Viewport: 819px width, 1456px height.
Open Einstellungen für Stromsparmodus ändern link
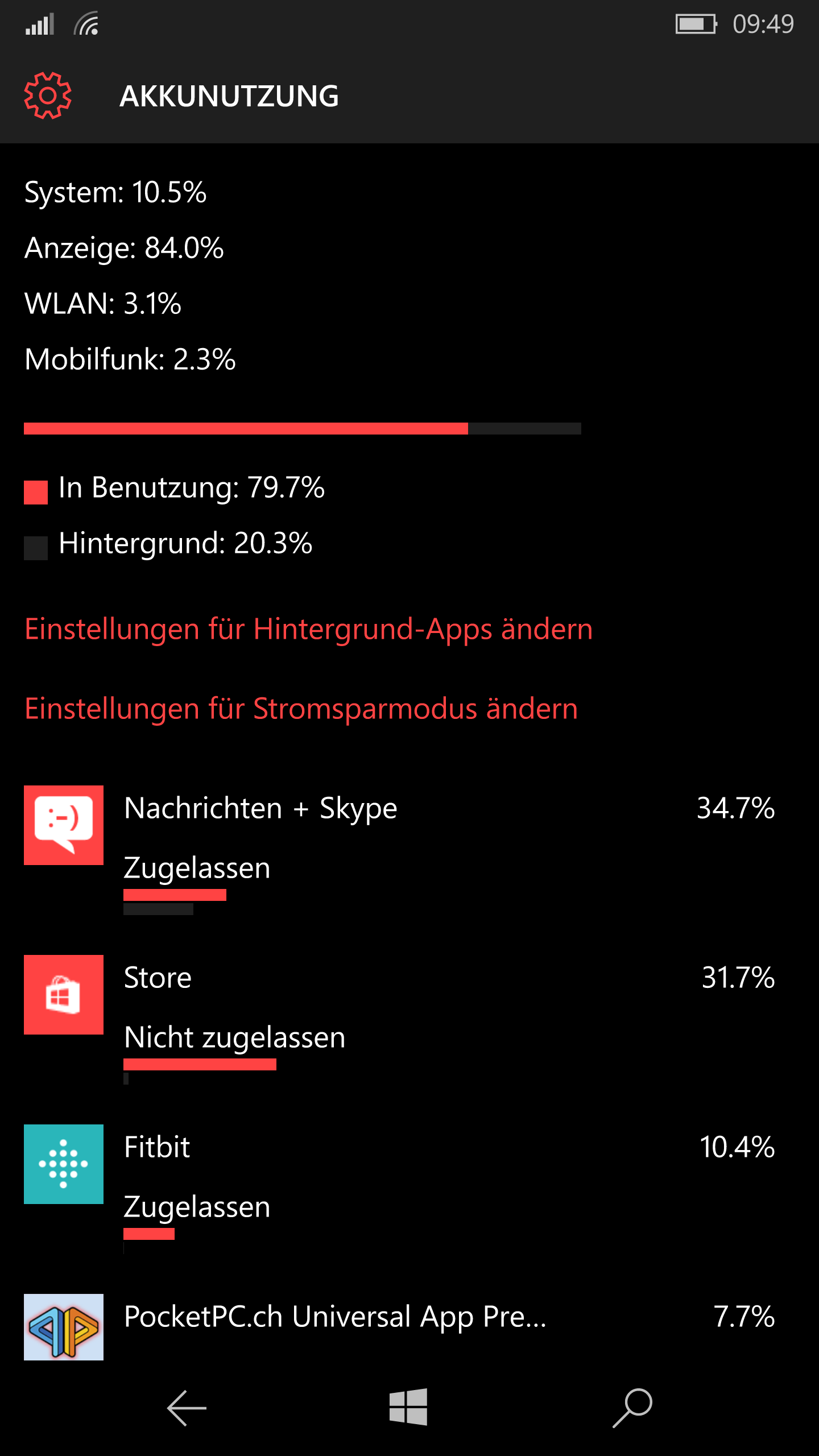tap(301, 709)
